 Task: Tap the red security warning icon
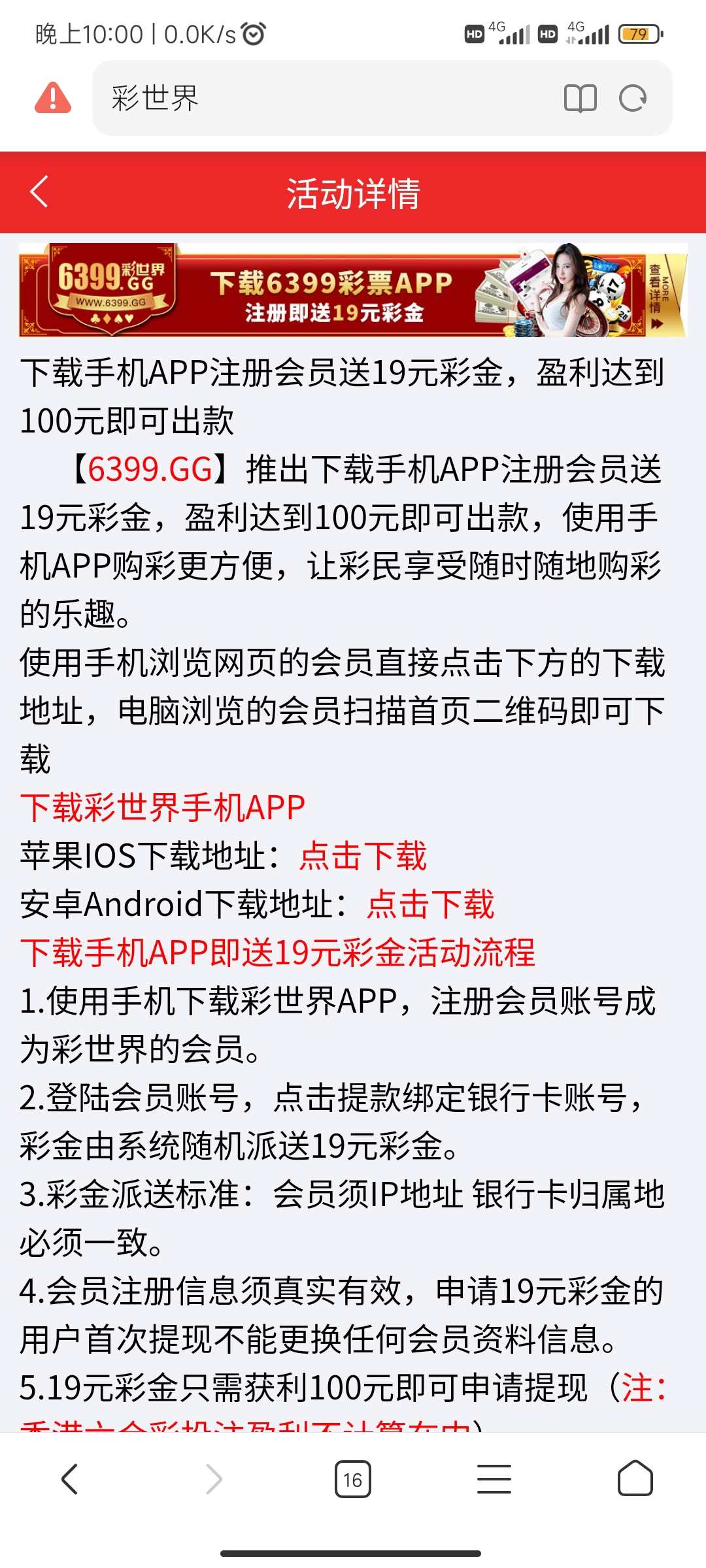(53, 98)
